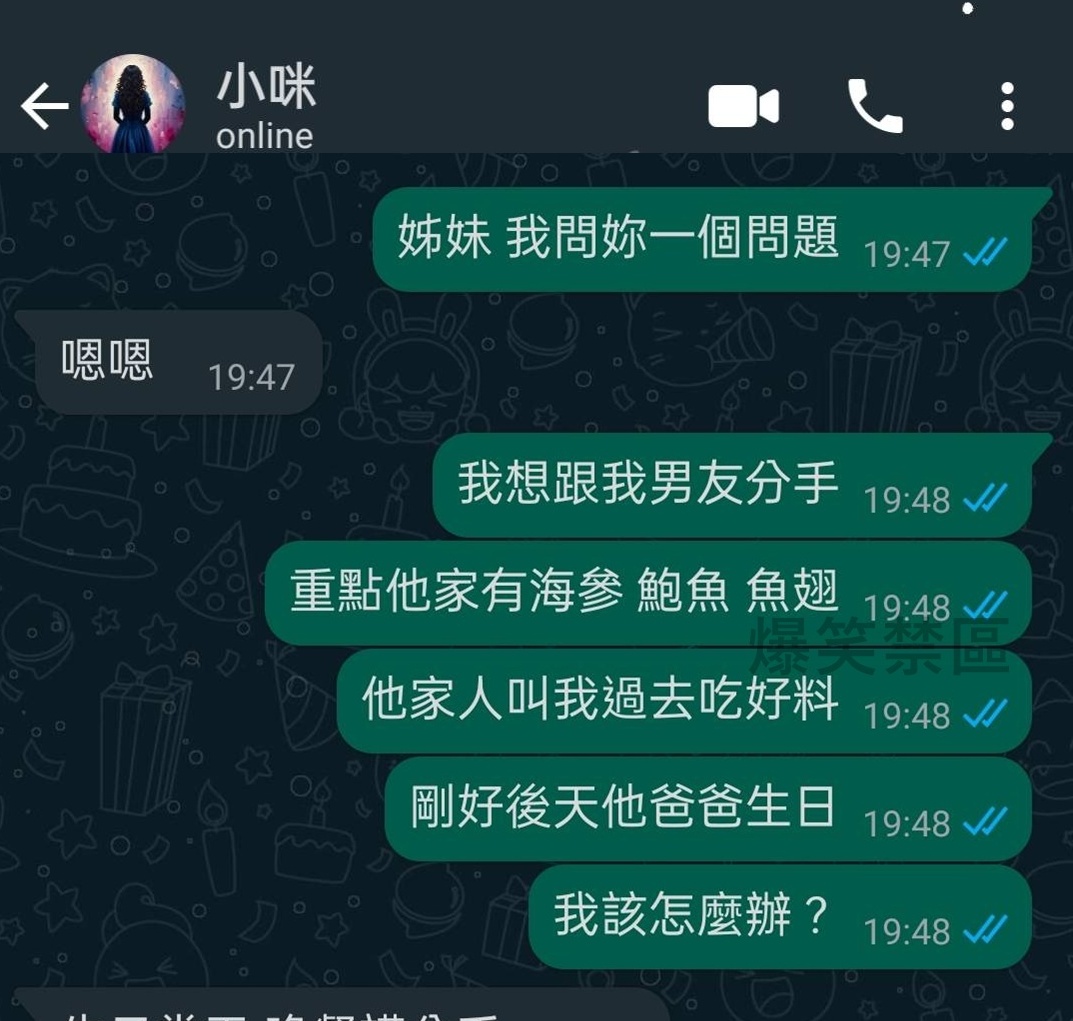Screen dimensions: 1073x1021
Task: Start a voice call with 小咪
Action: pyautogui.click(x=875, y=106)
